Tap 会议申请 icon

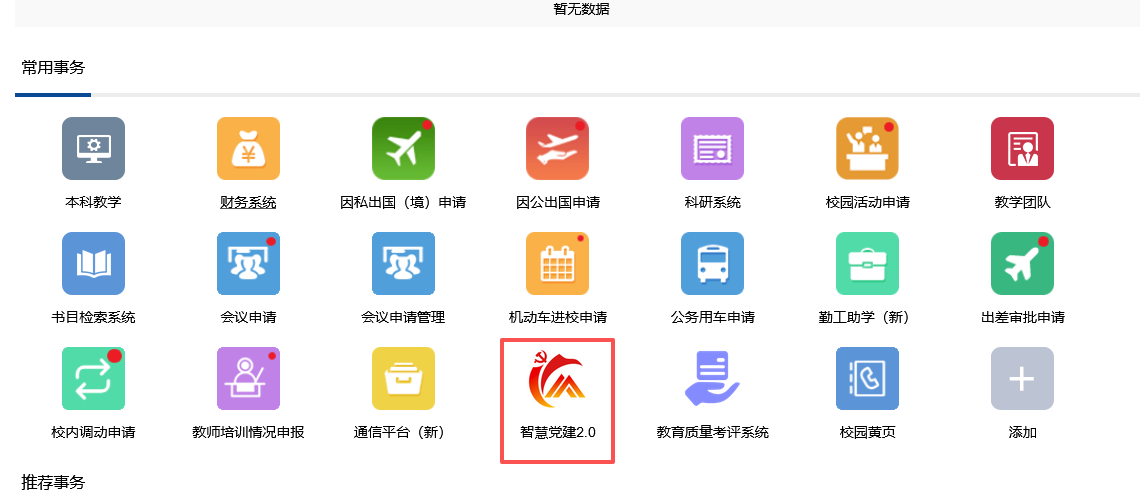(x=248, y=264)
